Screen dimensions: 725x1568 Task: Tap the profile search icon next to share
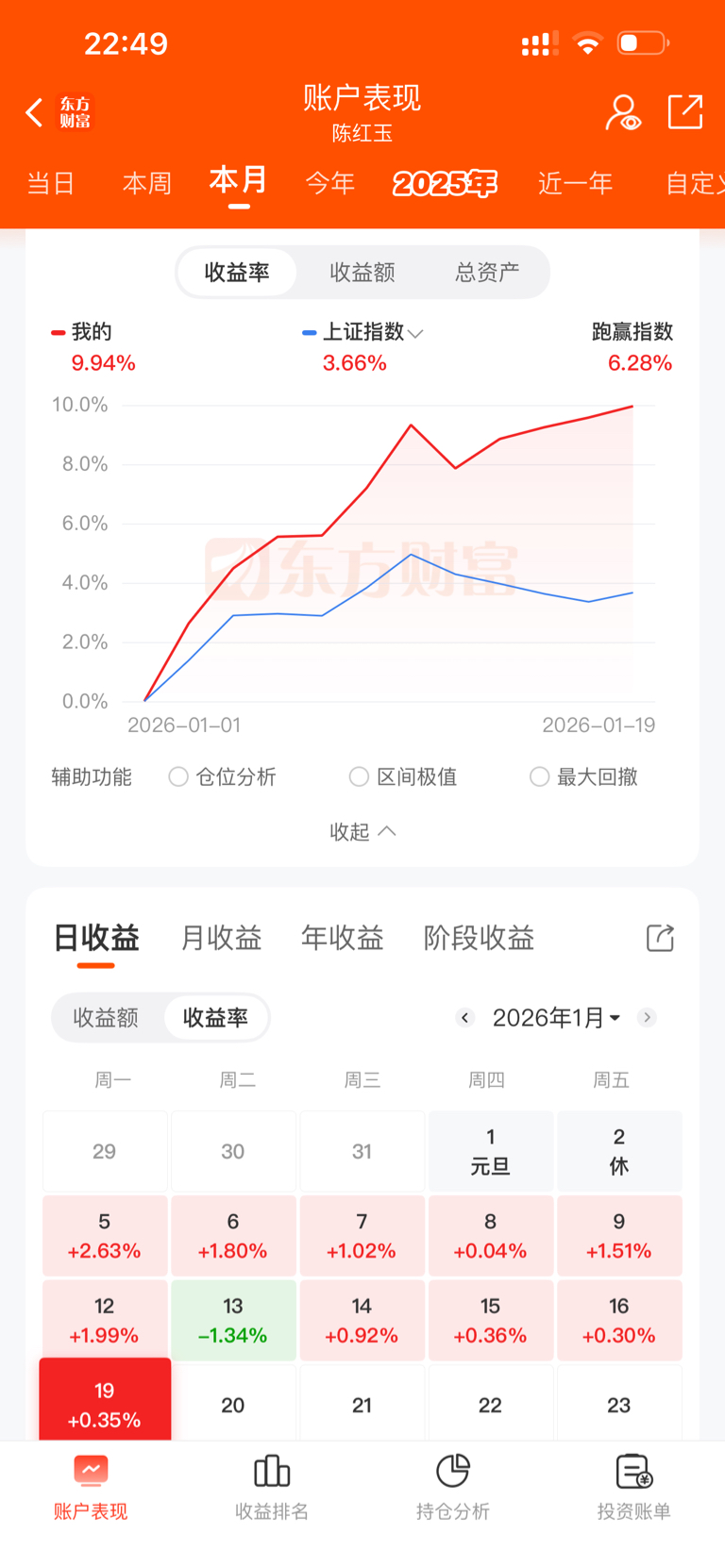click(x=622, y=110)
